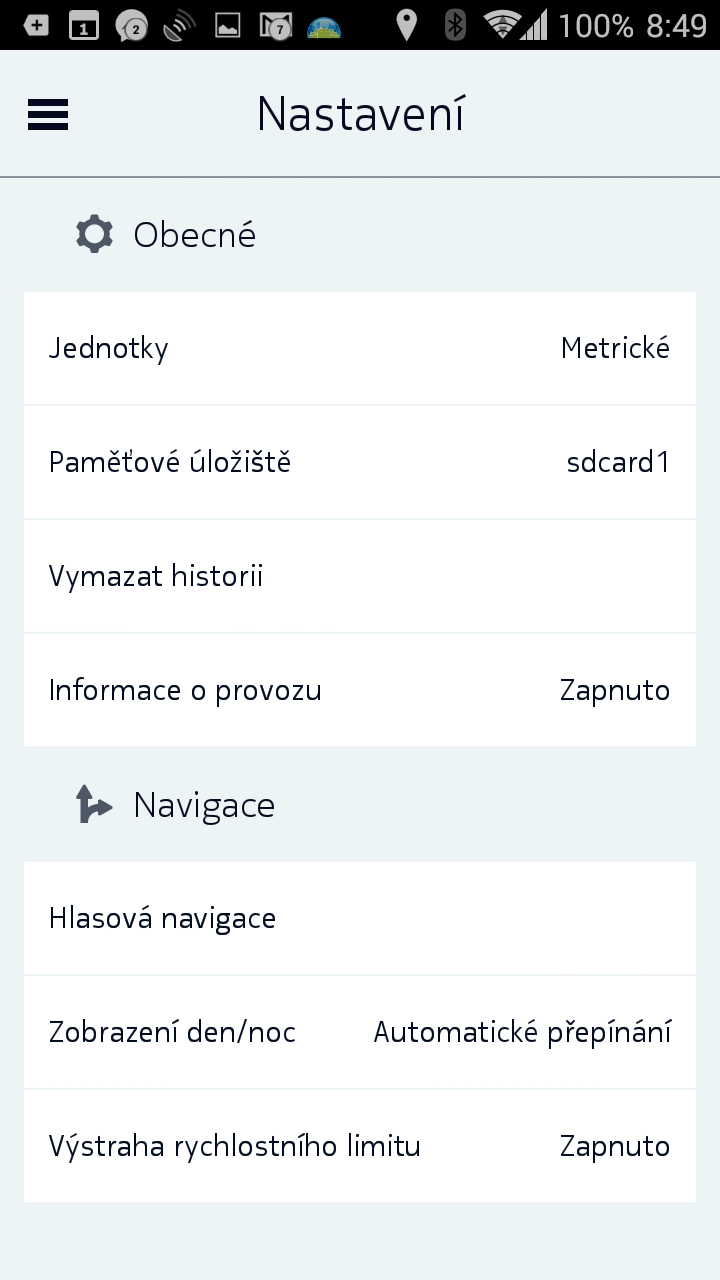Select Vymazat historii to clear history
Image resolution: width=720 pixels, height=1280 pixels.
[360, 576]
